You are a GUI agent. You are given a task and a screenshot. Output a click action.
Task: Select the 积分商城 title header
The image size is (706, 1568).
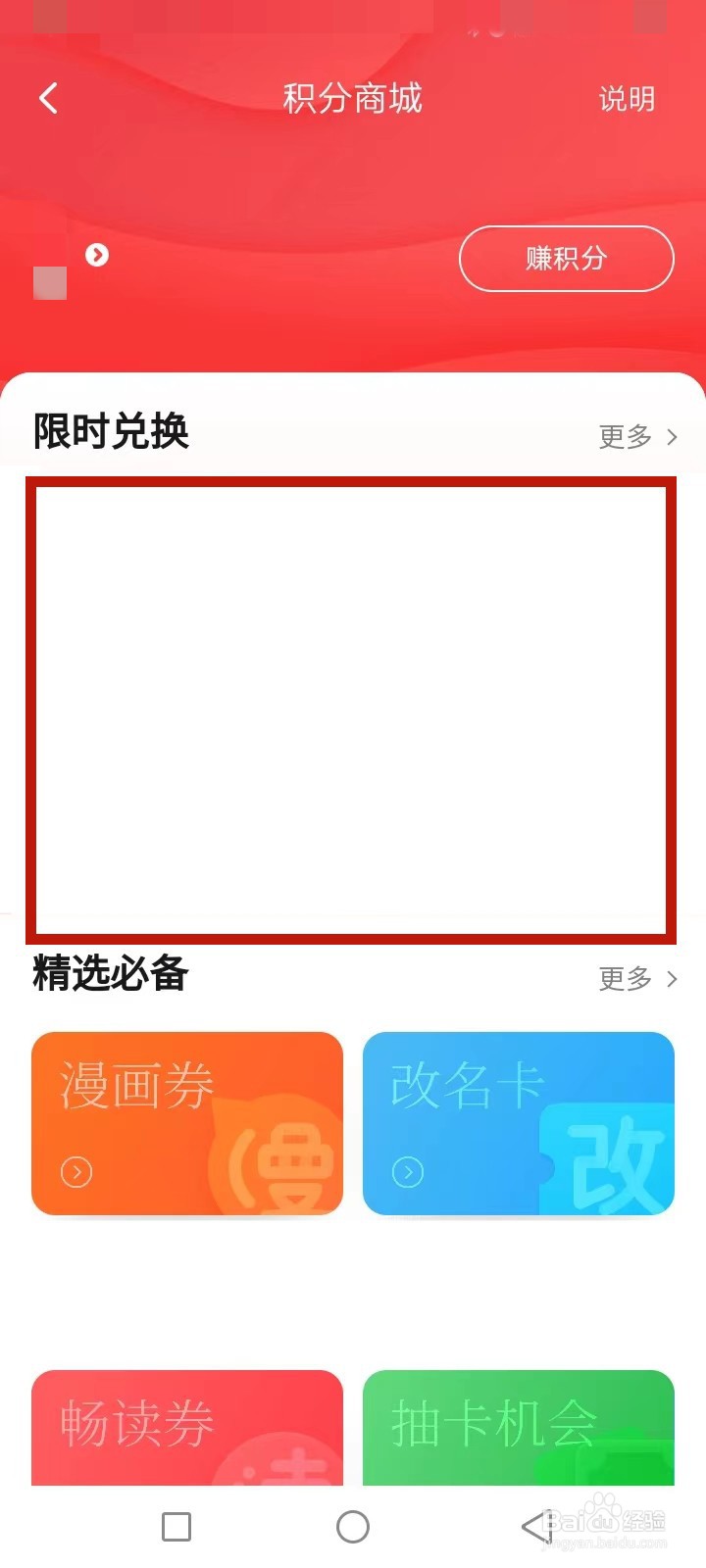coord(353,99)
